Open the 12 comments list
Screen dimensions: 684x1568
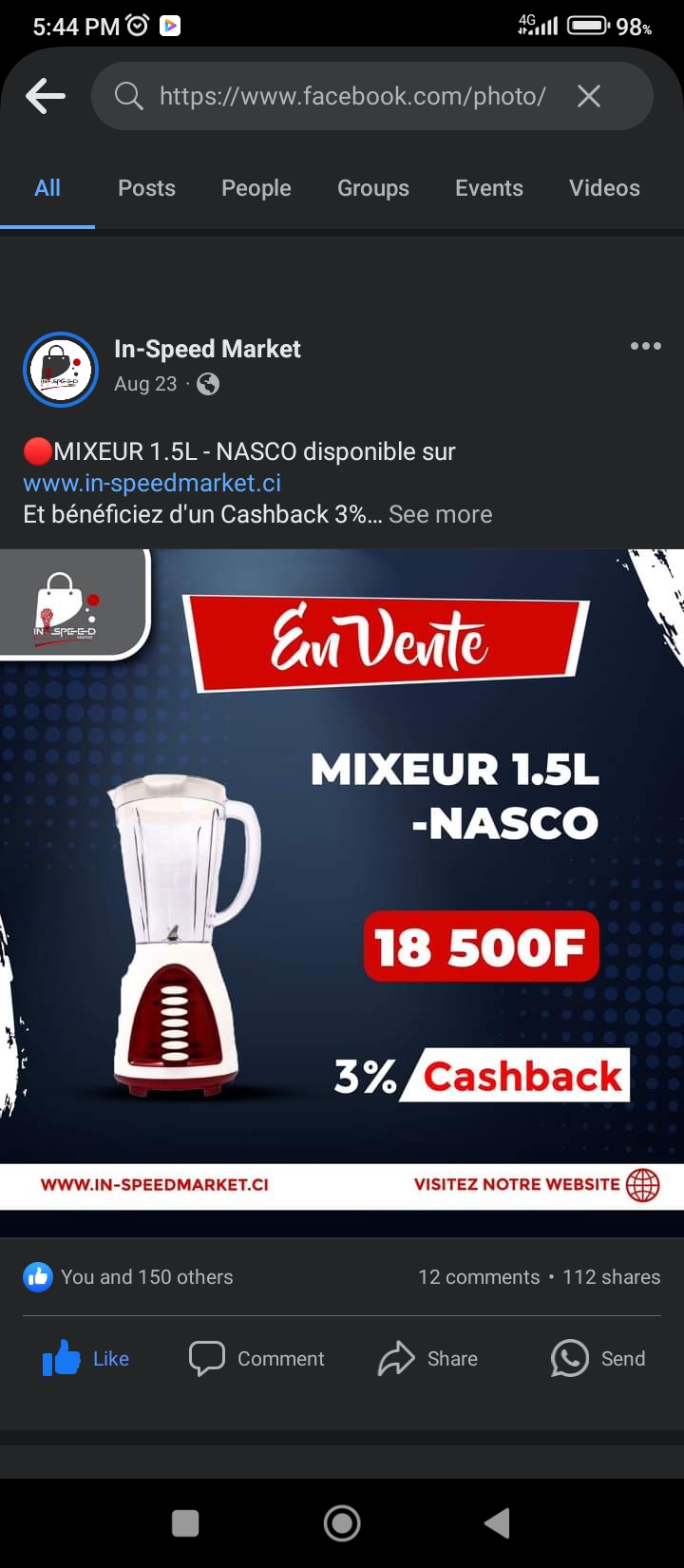click(x=479, y=1277)
